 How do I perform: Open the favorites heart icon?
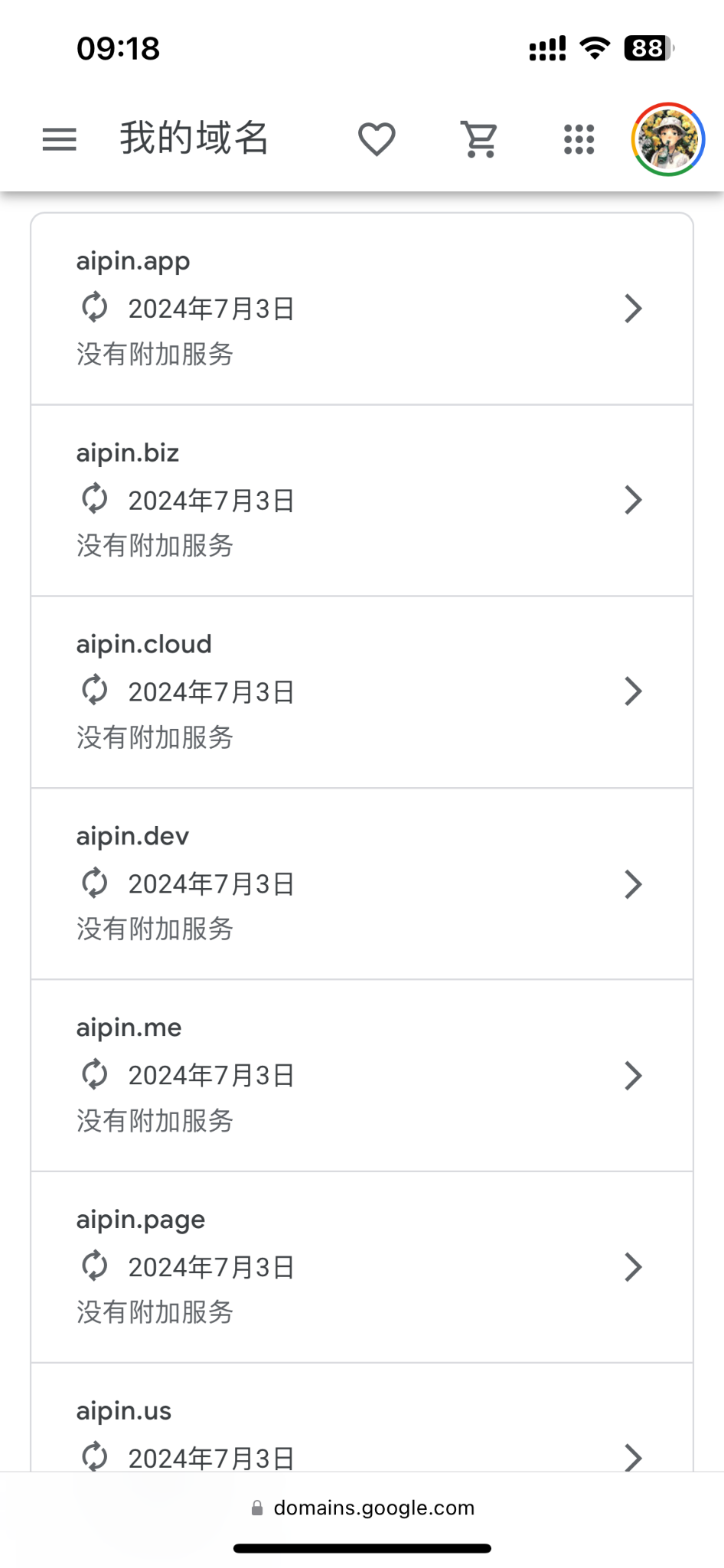tap(377, 139)
